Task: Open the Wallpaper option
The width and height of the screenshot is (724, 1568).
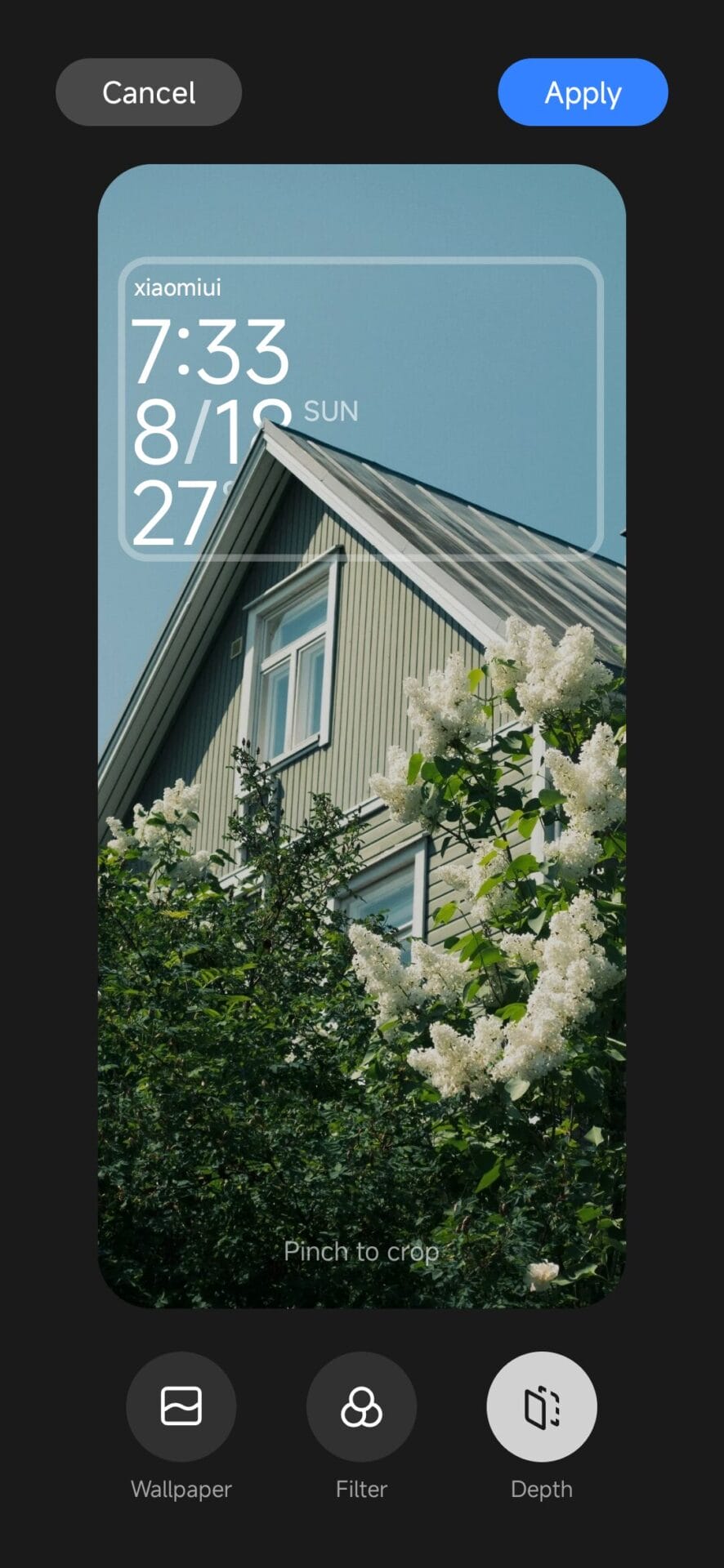Action: point(181,1406)
